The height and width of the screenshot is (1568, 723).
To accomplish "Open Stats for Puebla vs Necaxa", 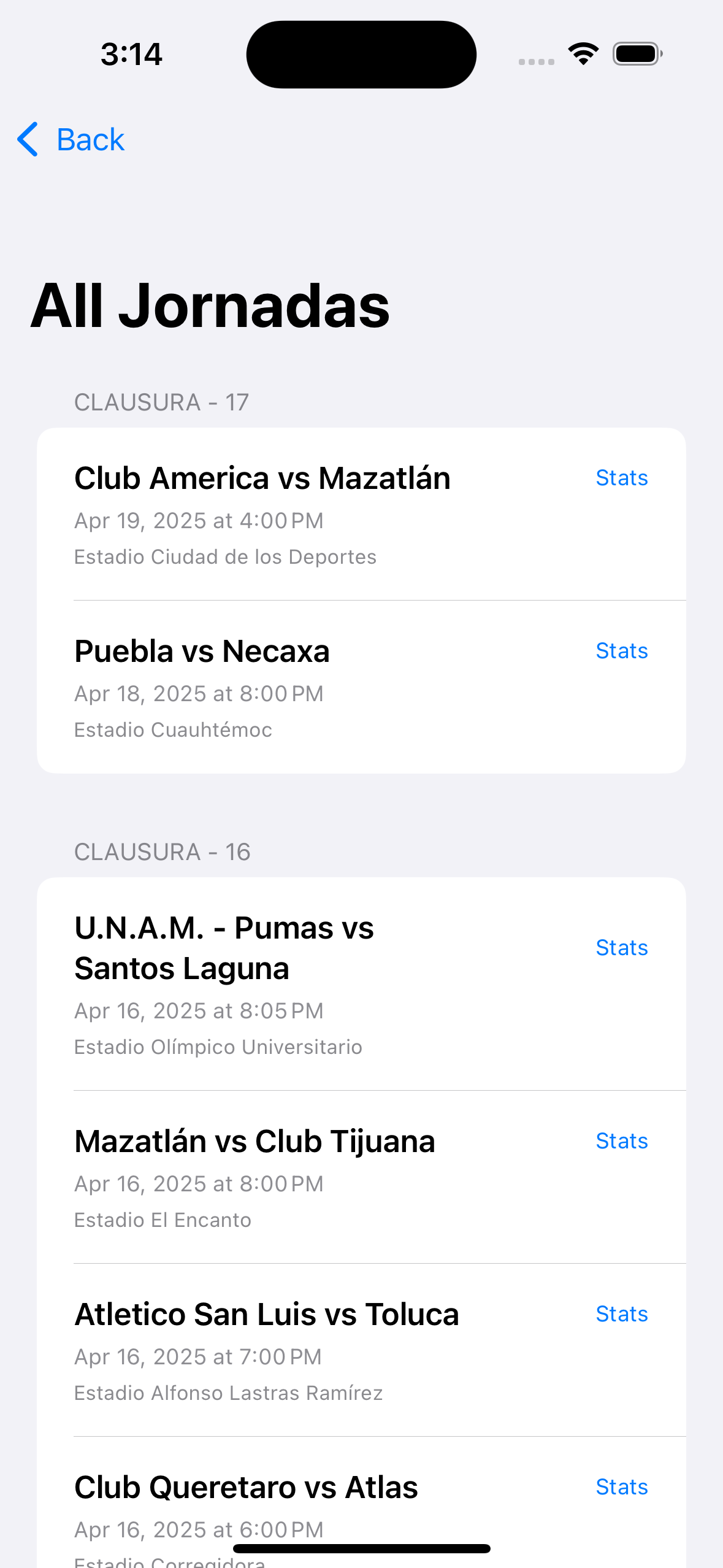I will [x=621, y=651].
